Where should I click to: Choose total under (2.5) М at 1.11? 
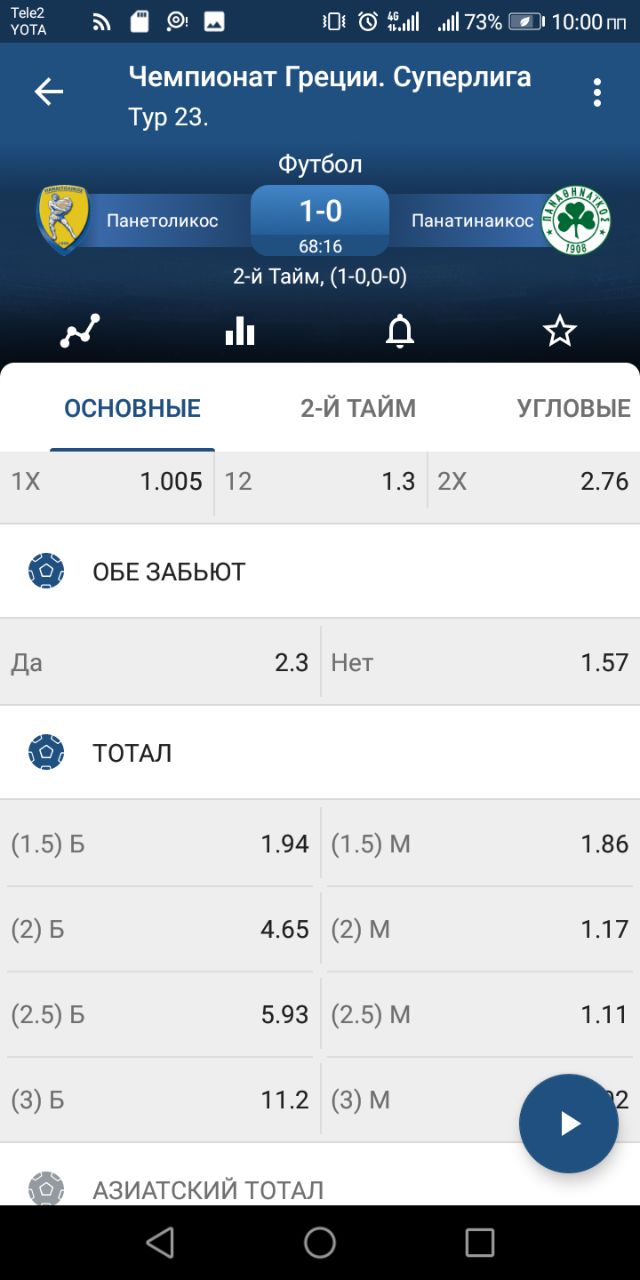(x=481, y=1014)
